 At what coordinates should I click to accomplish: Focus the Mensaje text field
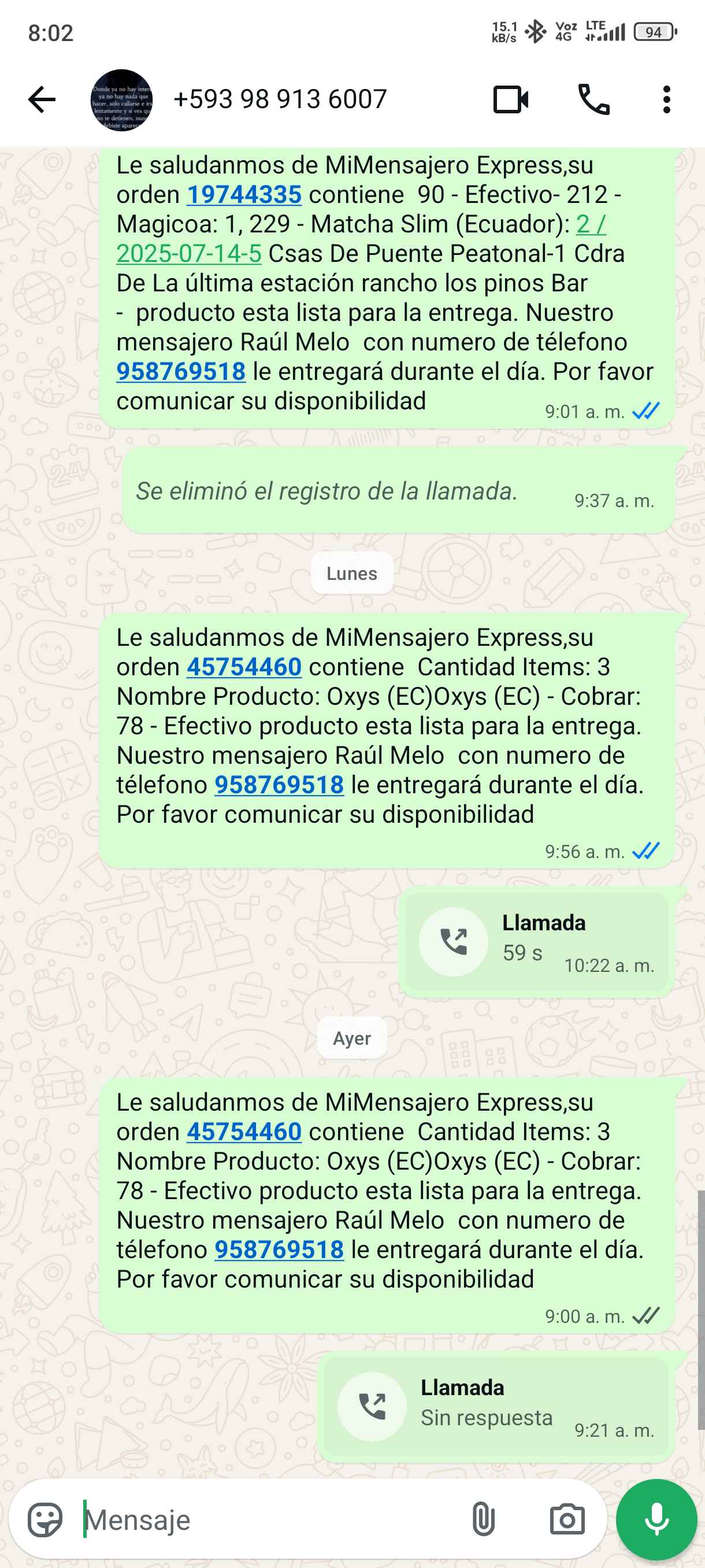point(268,1520)
